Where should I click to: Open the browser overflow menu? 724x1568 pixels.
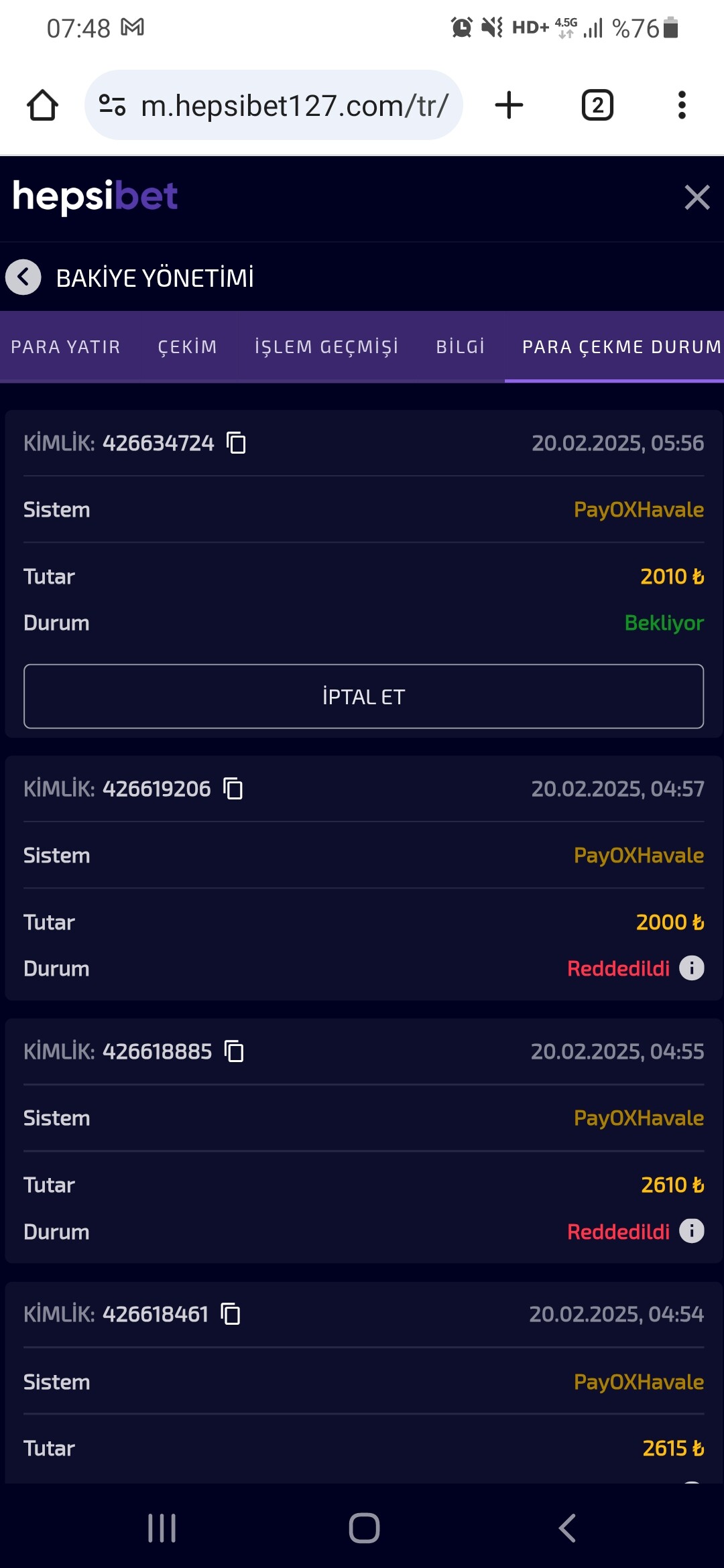(682, 105)
